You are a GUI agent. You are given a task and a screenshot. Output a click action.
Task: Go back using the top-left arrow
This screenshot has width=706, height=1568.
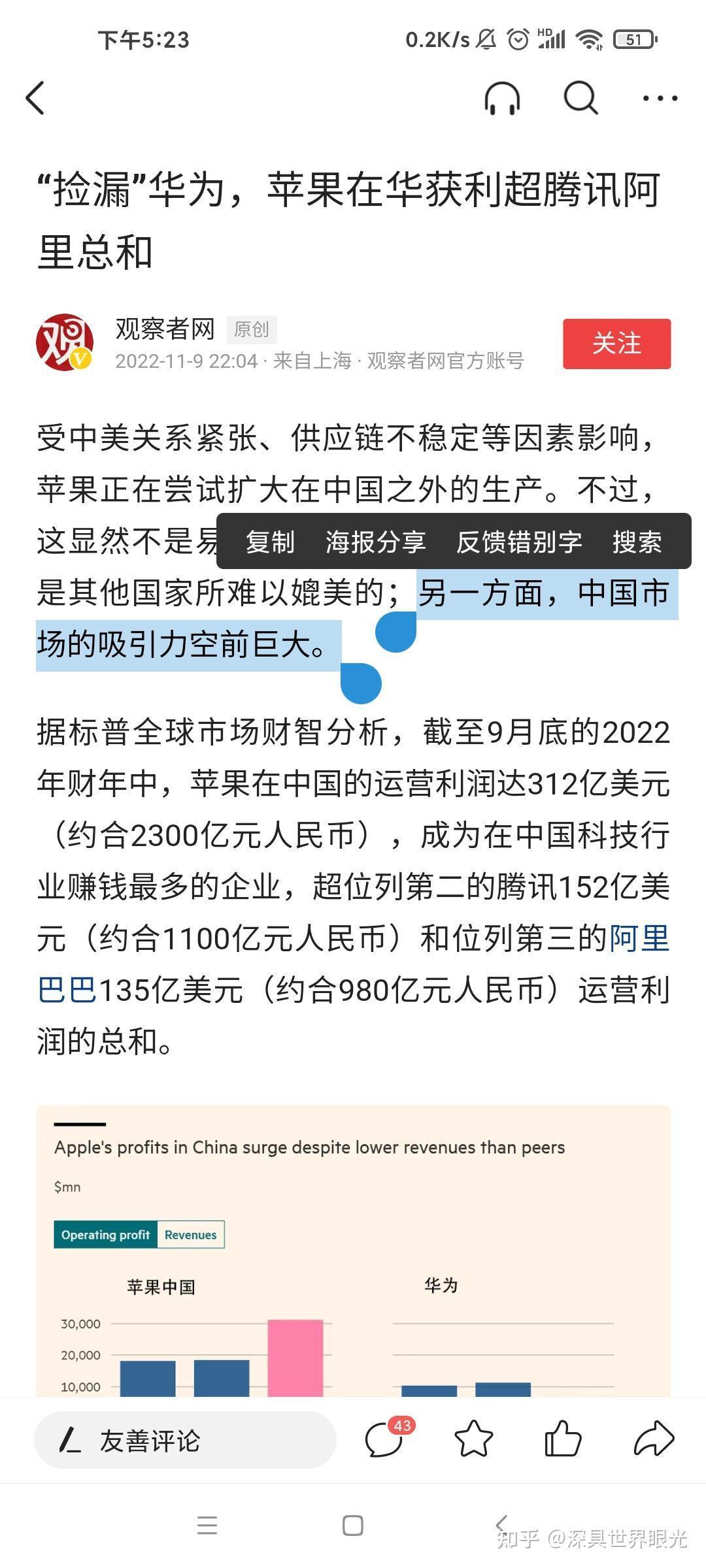click(35, 98)
